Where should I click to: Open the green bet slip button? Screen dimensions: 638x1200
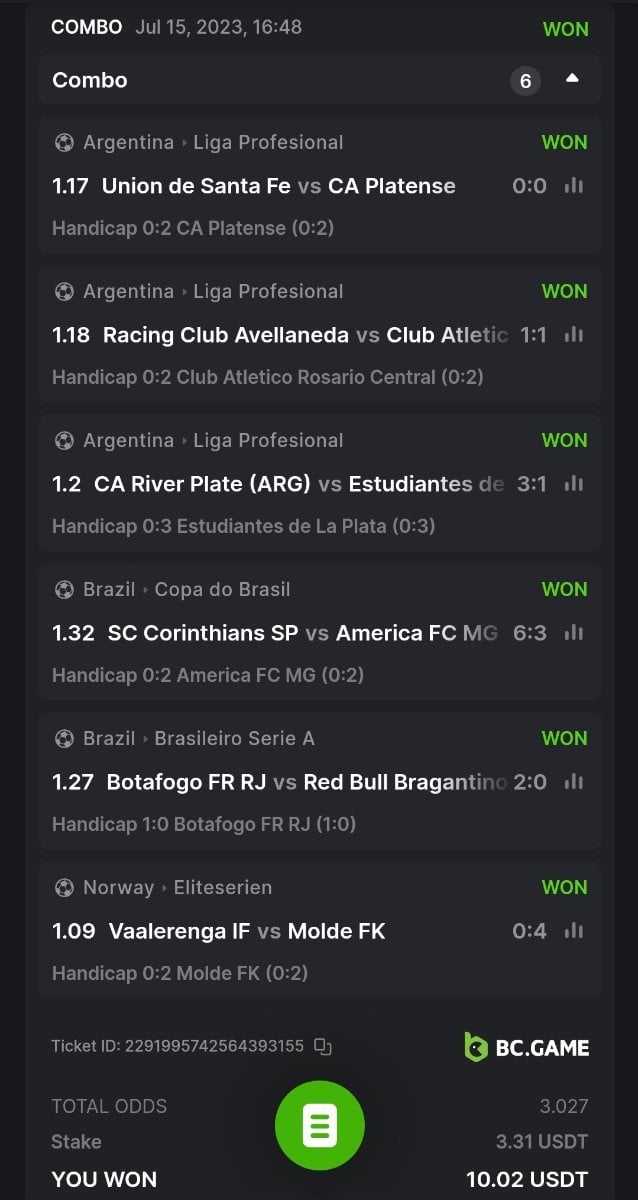tap(320, 1126)
